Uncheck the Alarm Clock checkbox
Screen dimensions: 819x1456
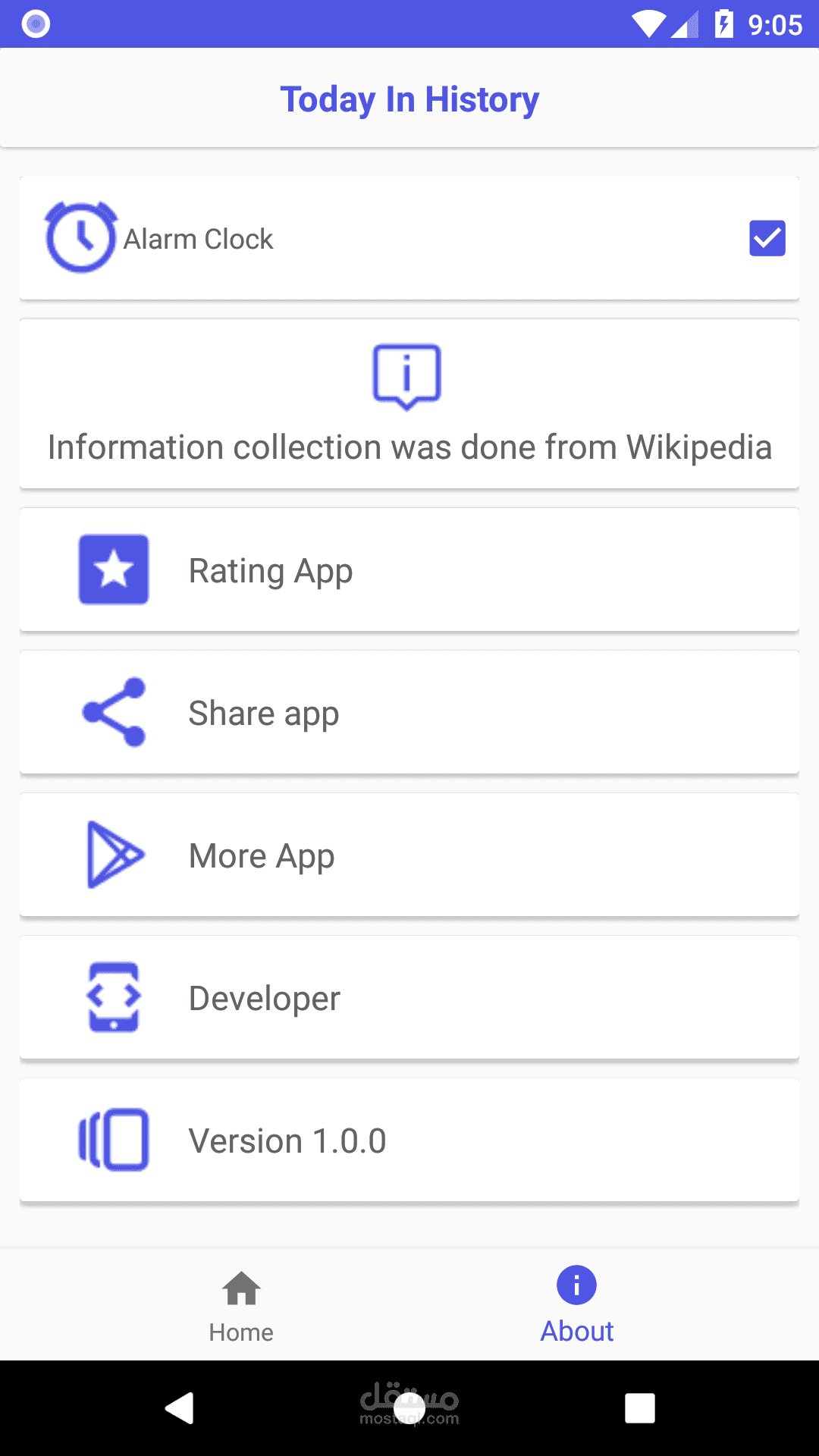pyautogui.click(x=767, y=238)
